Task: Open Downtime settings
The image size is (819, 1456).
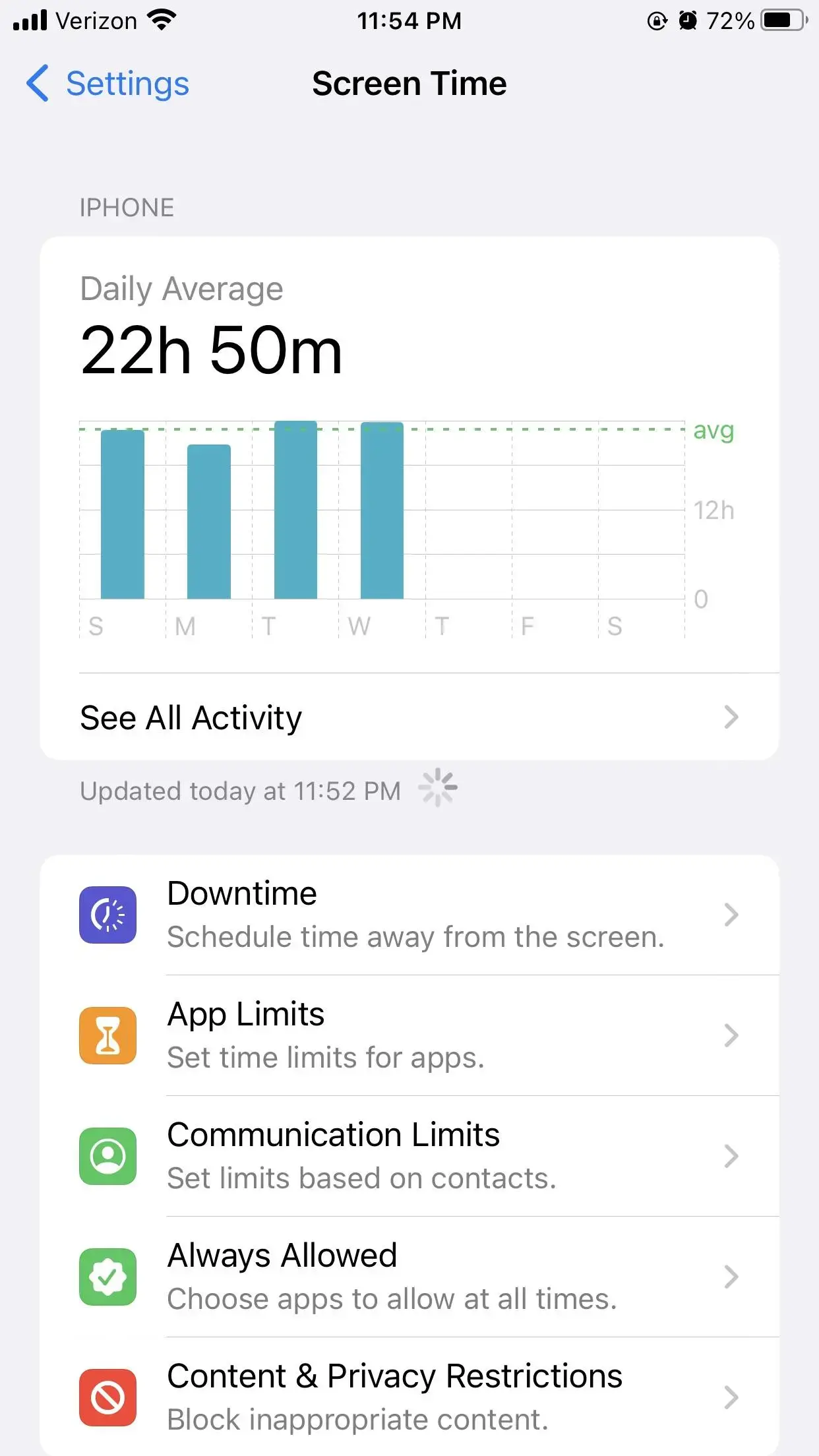Action: [x=409, y=915]
